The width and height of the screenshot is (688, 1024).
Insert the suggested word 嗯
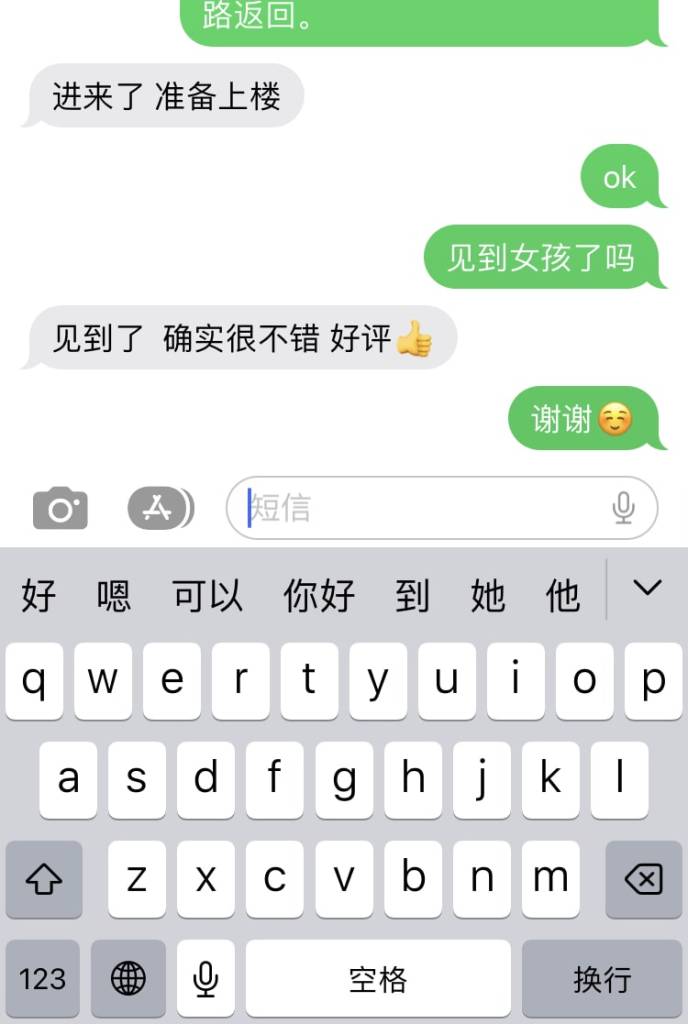coord(113,596)
